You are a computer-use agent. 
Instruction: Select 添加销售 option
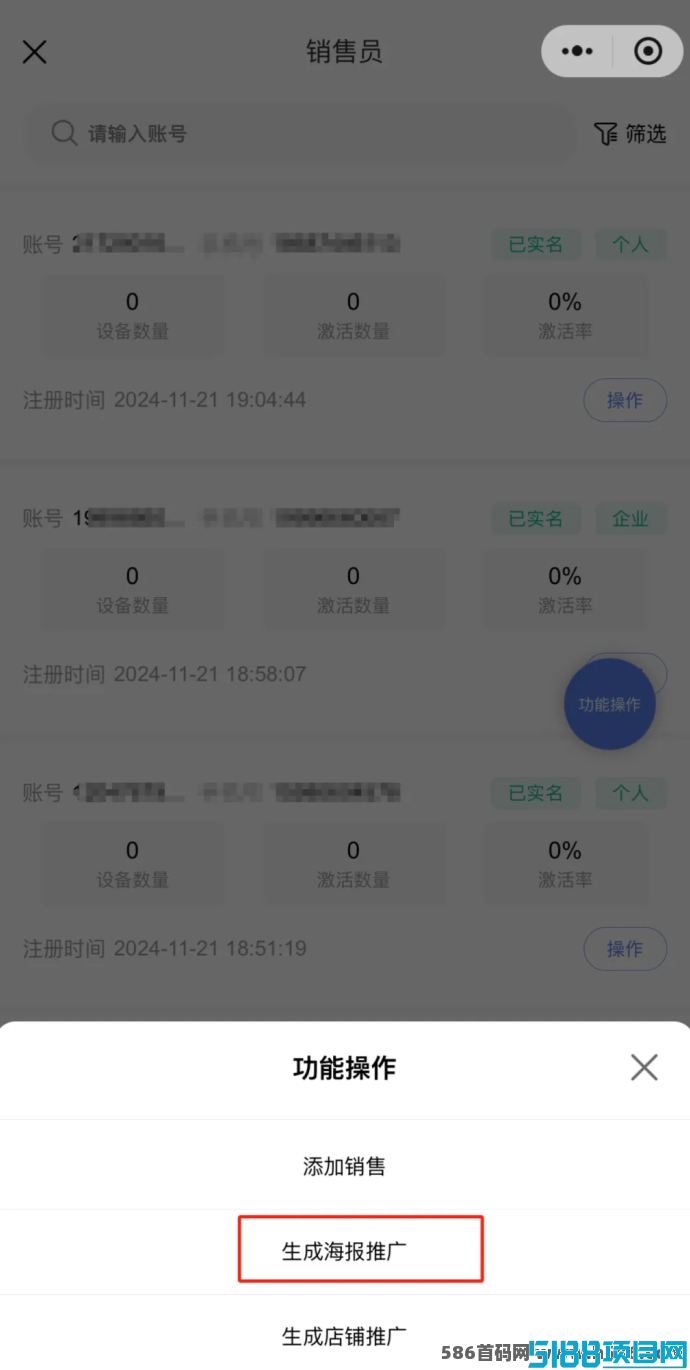[345, 1166]
